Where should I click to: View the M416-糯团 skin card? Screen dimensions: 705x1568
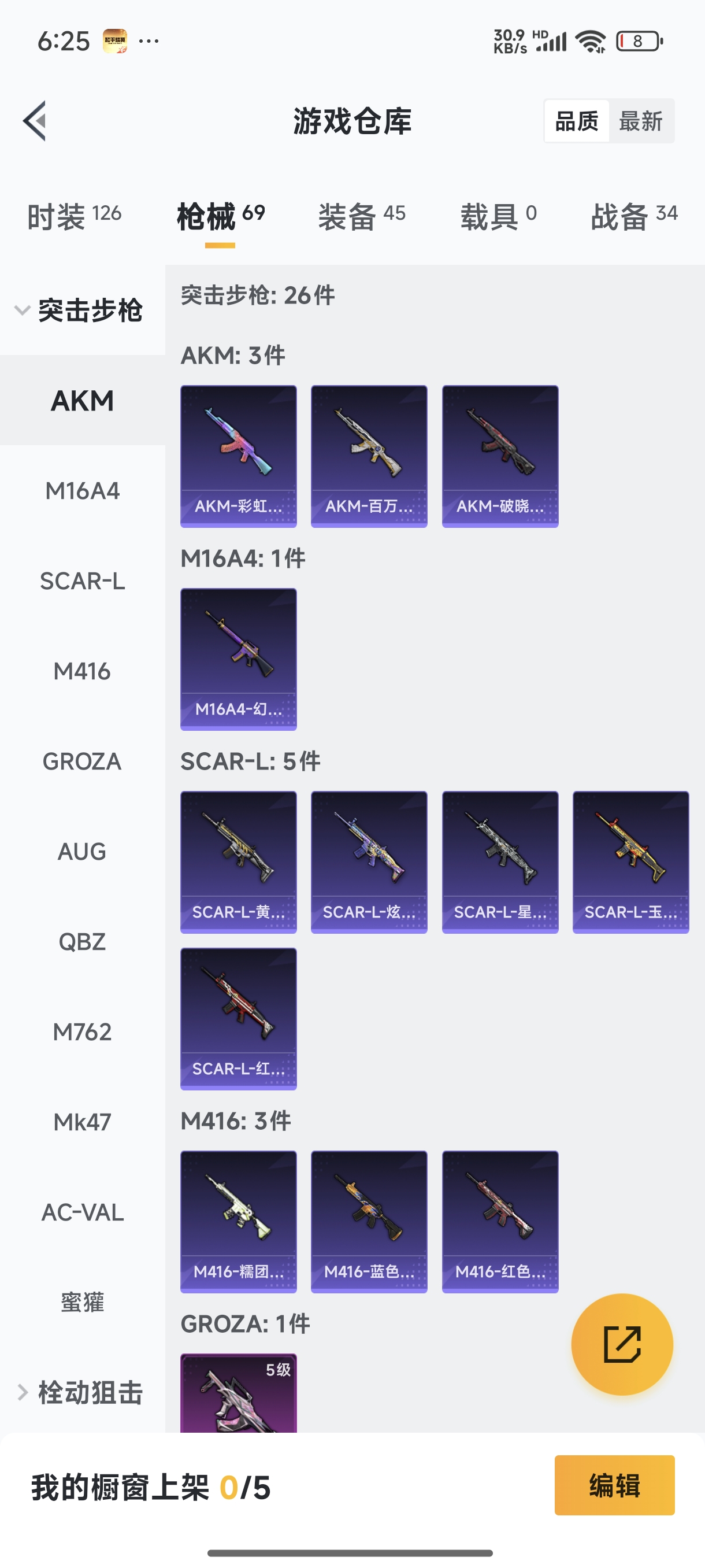[239, 1221]
